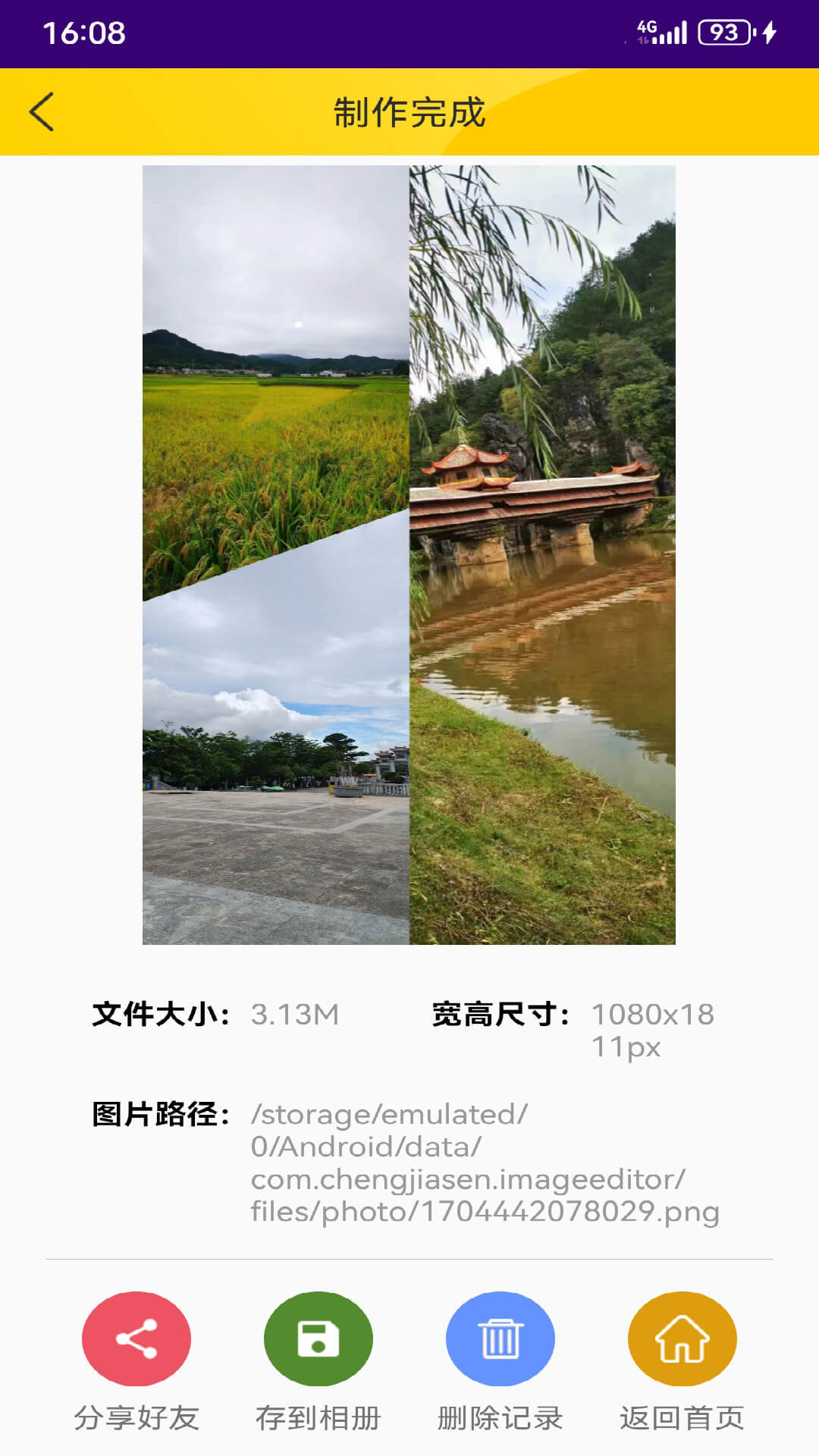Tap the back arrow in the title bar
This screenshot has height=1456, width=819.
point(41,111)
